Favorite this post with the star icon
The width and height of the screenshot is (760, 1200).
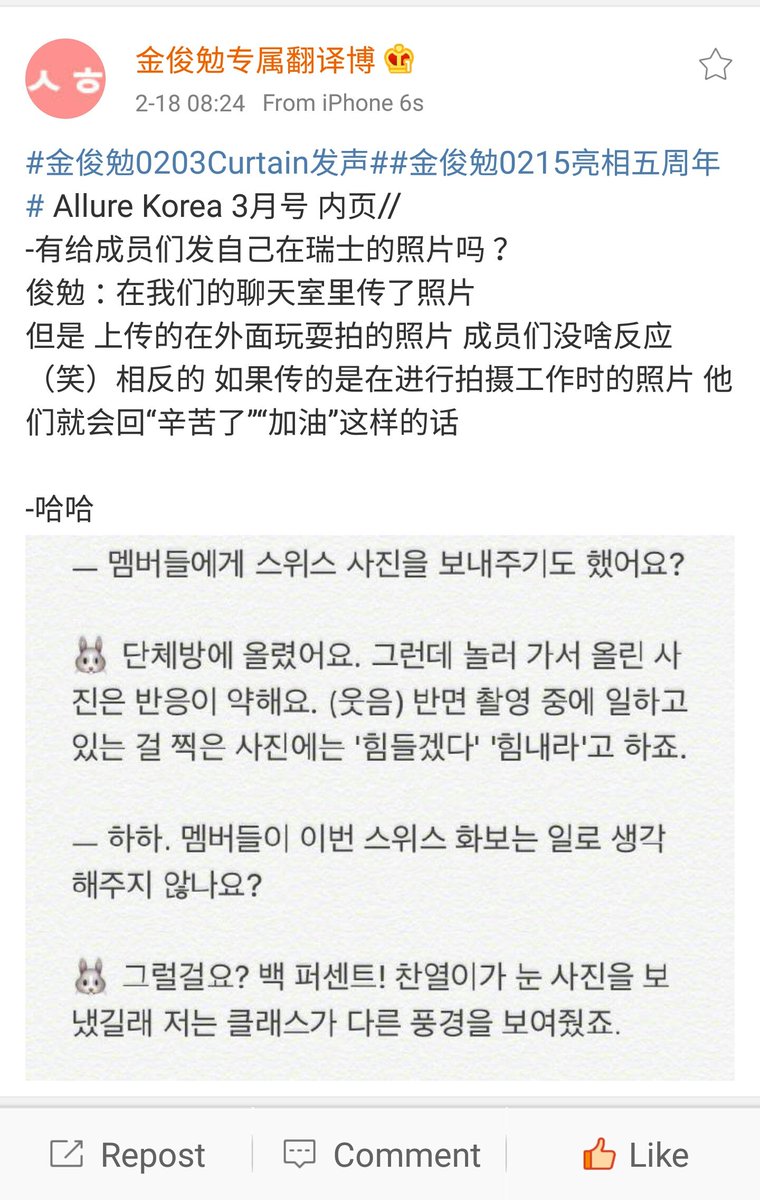tap(715, 65)
